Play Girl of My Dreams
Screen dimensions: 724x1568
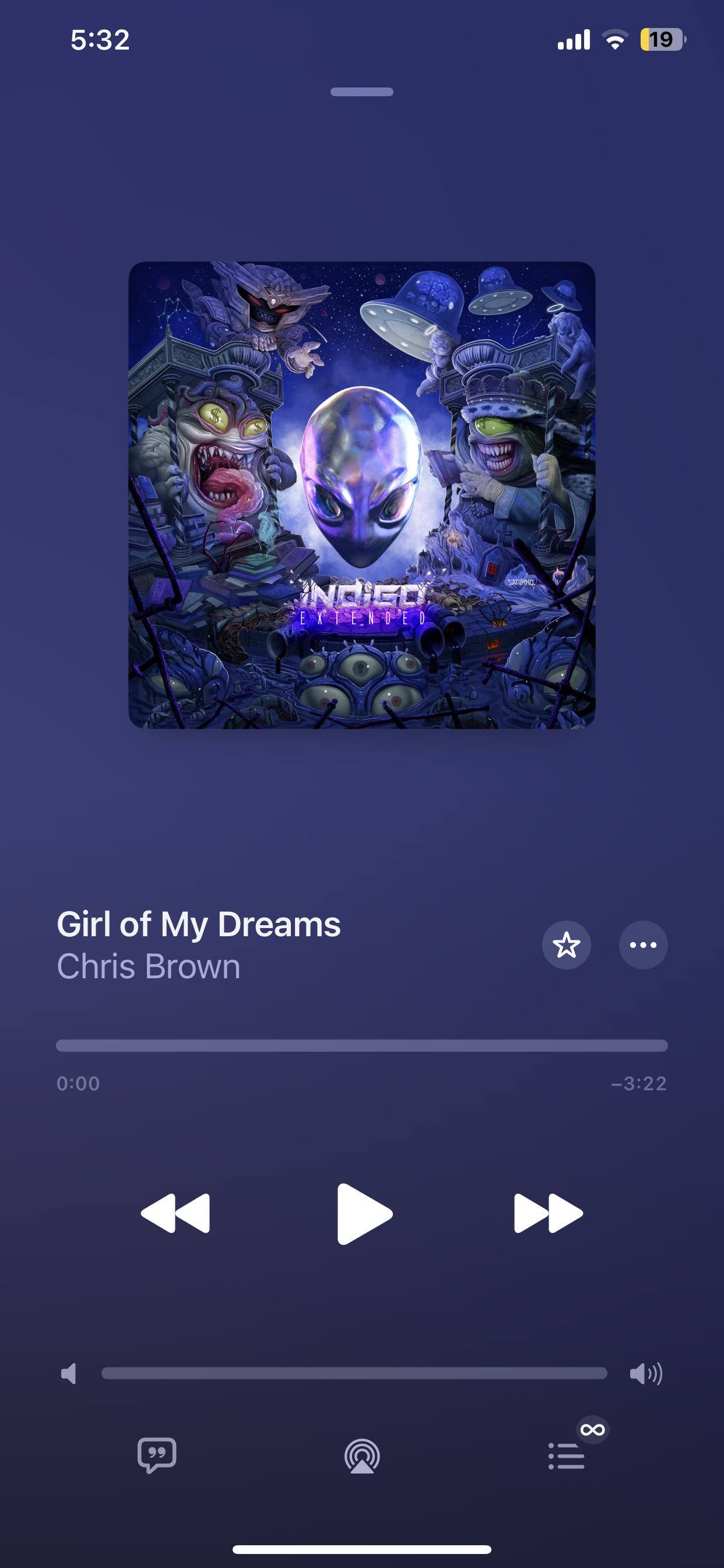(x=364, y=1213)
